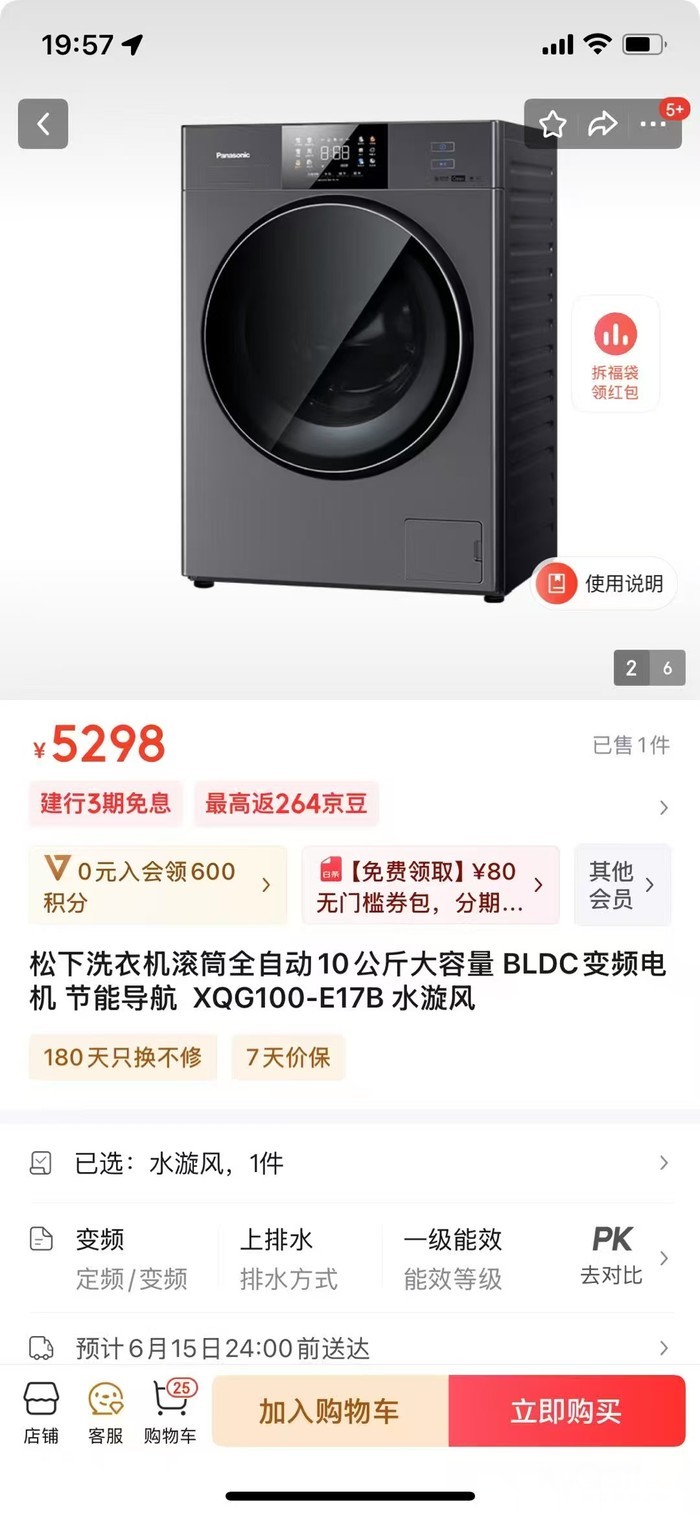Image resolution: width=700 pixels, height=1515 pixels.
Task: Go back using the top arrow
Action: coord(43,124)
